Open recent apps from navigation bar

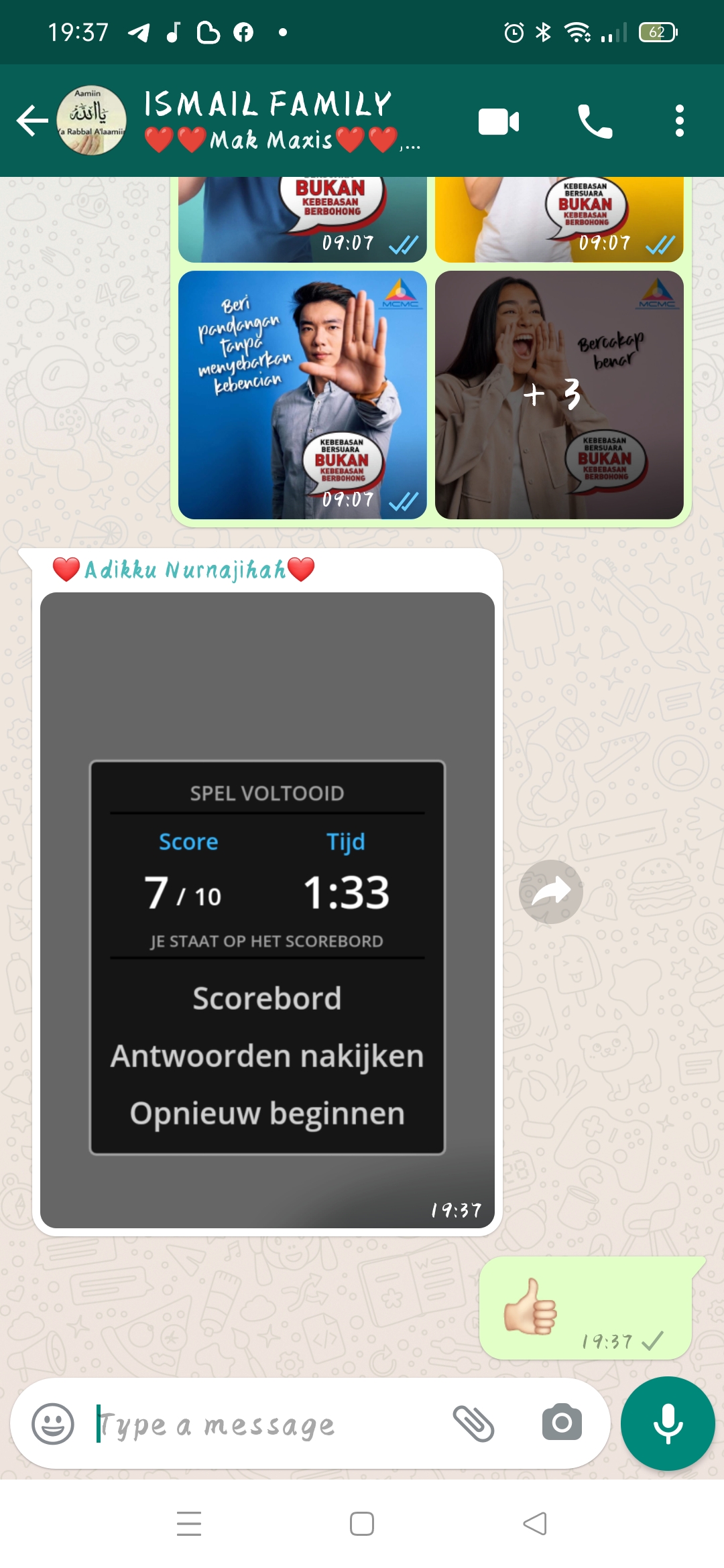point(189,1524)
